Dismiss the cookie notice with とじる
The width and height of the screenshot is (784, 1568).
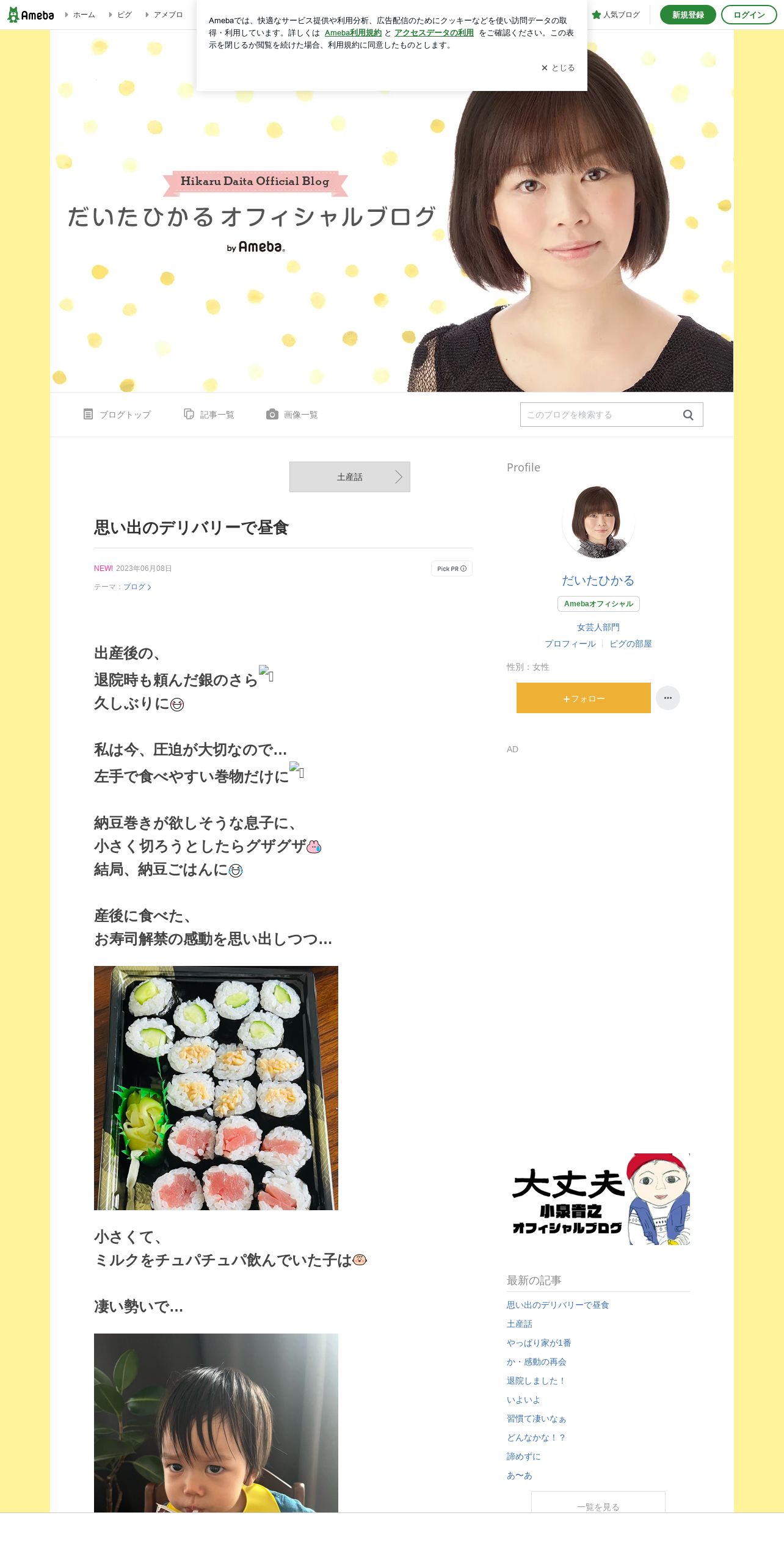558,68
